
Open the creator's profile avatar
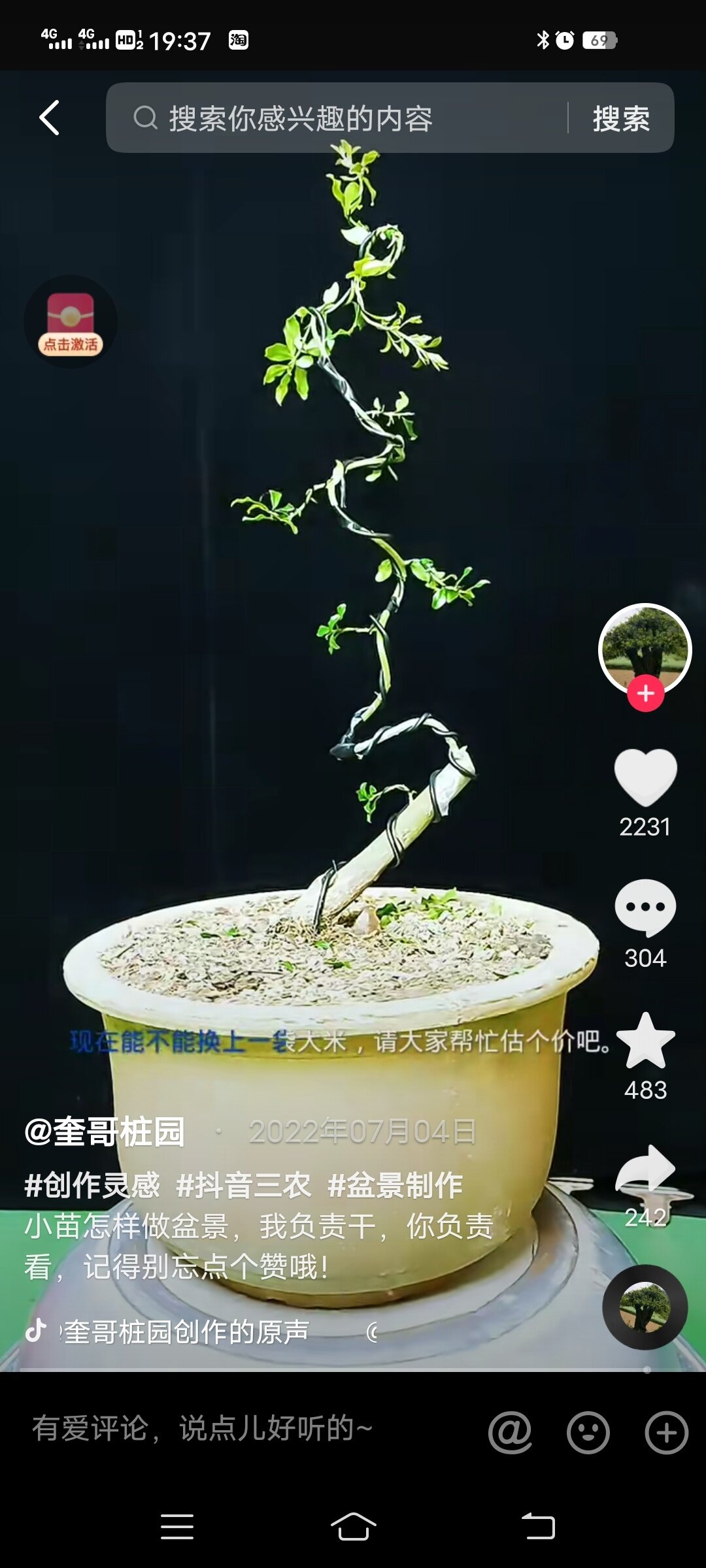tap(645, 647)
